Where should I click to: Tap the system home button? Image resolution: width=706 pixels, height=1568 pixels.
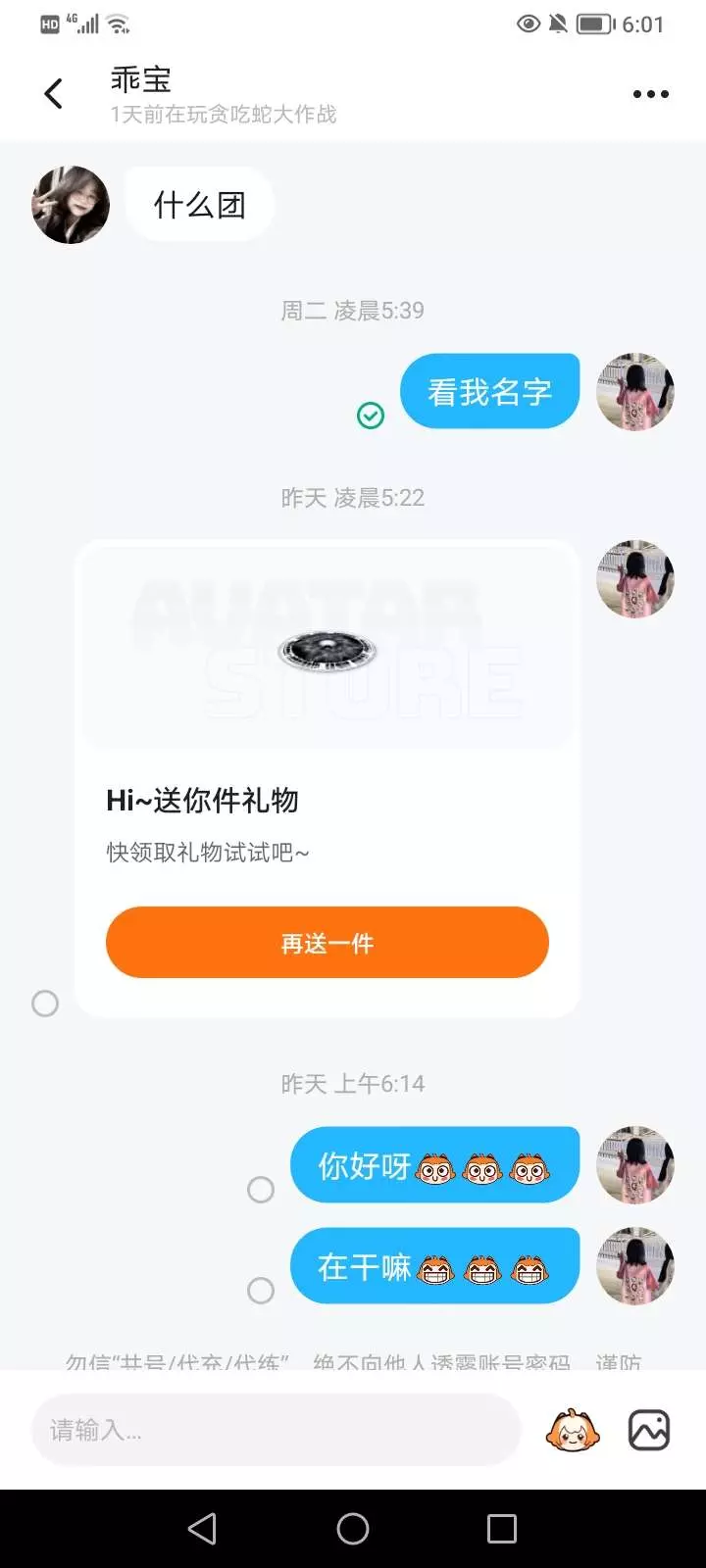pyautogui.click(x=353, y=1529)
